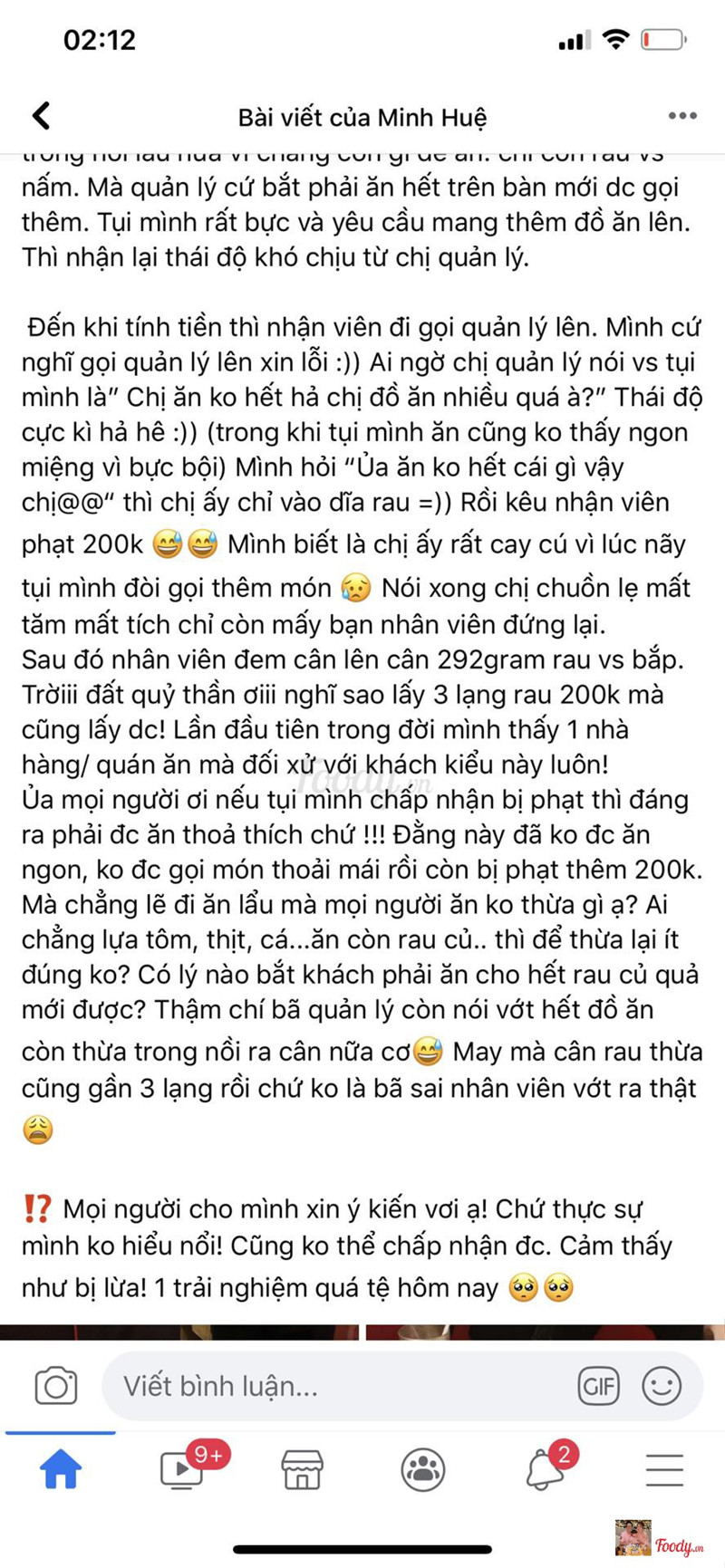Open the hamburger menu tab
The height and width of the screenshot is (1568, 725).
[x=664, y=1470]
